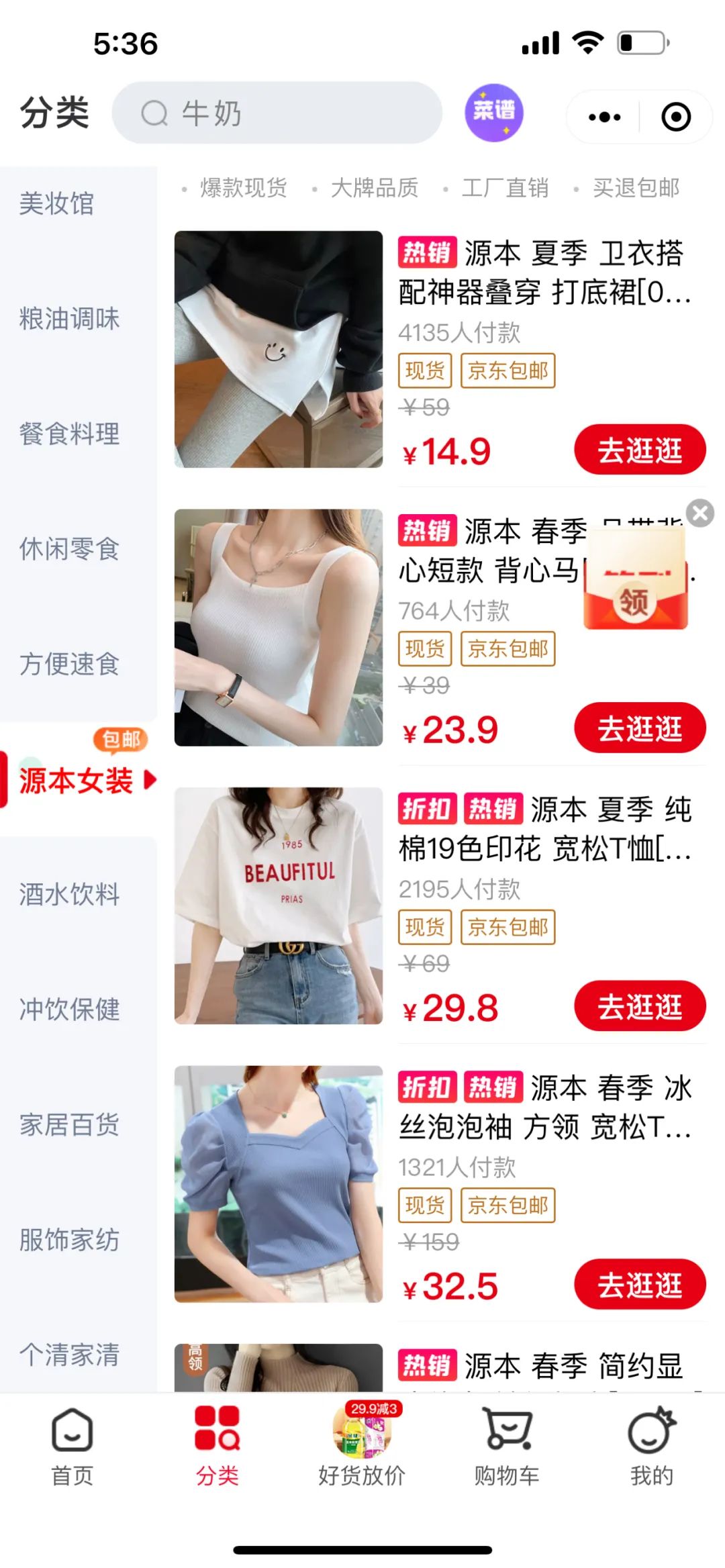Choose the 家居百货 category

point(69,1124)
